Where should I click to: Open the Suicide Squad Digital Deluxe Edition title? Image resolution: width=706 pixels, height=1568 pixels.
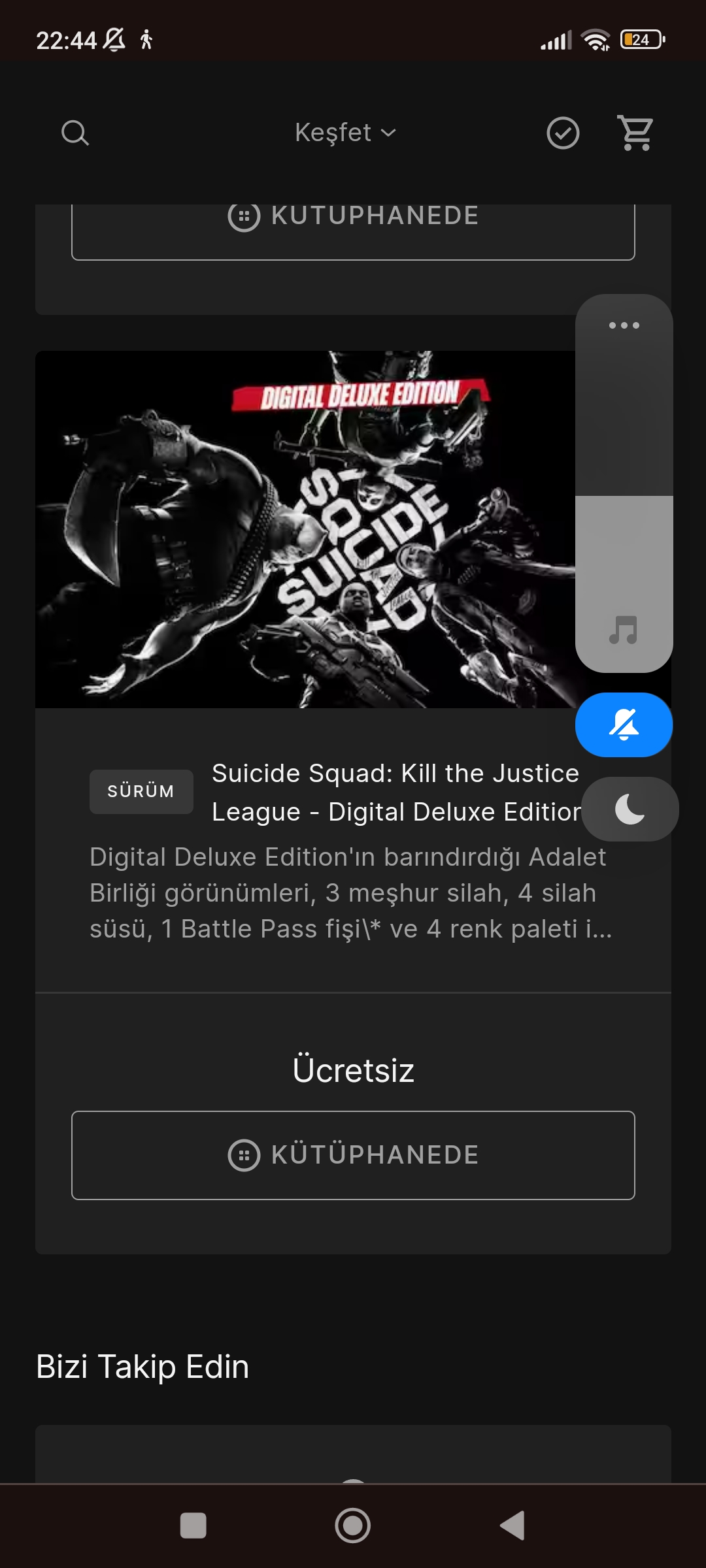395,792
